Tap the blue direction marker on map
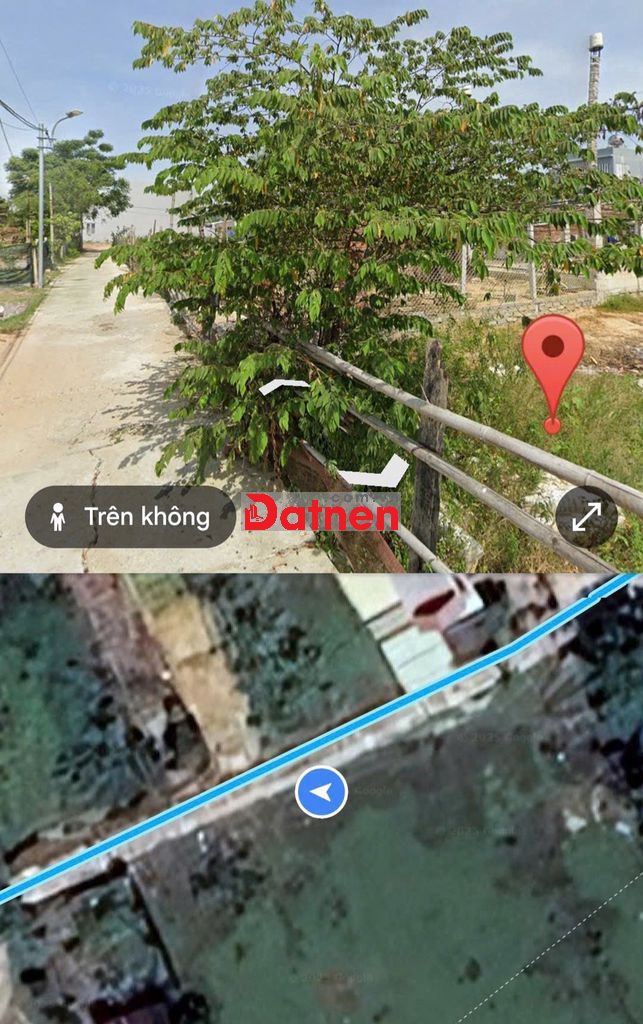The height and width of the screenshot is (1024, 643). click(x=321, y=792)
